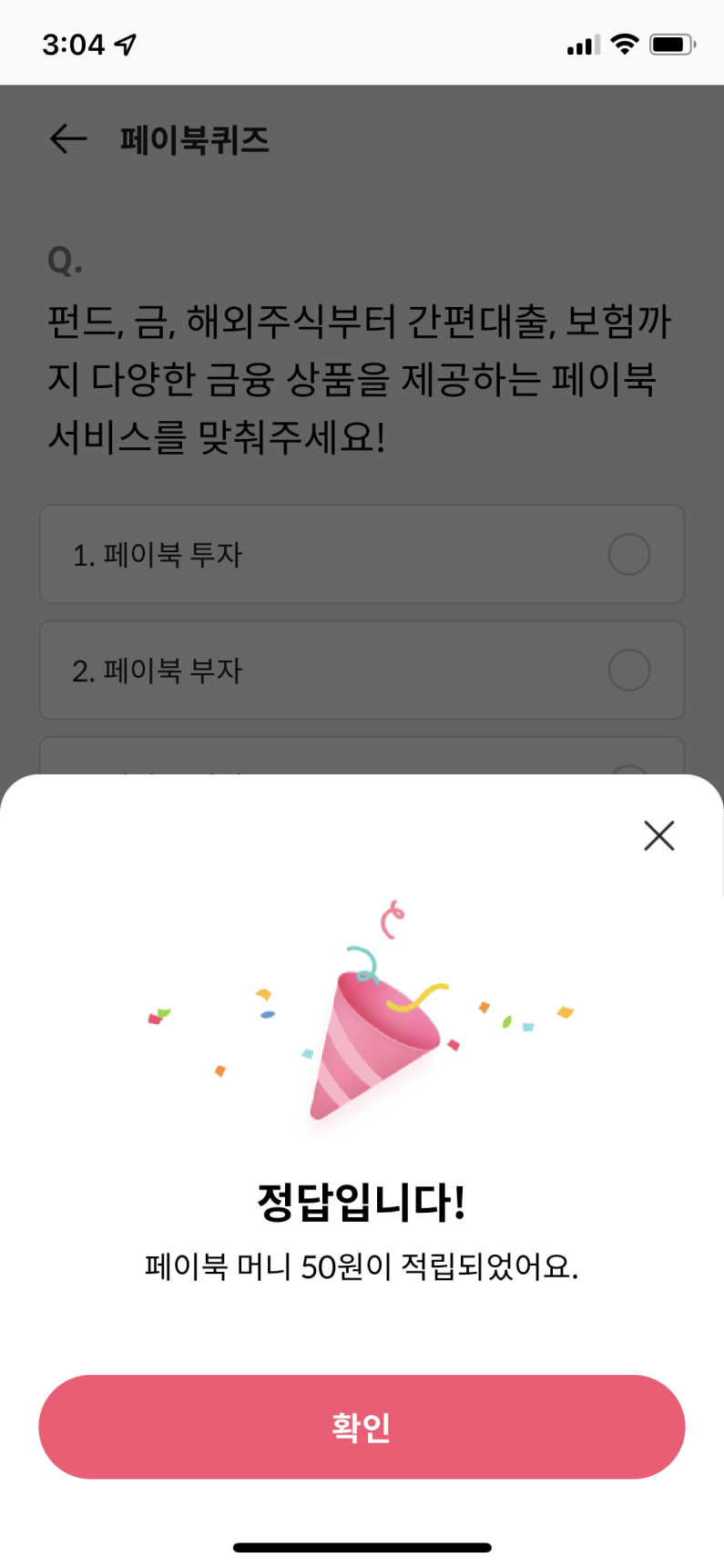Select answer 1. 페이북 투자
Screen dimensions: 724x1568
[362, 554]
